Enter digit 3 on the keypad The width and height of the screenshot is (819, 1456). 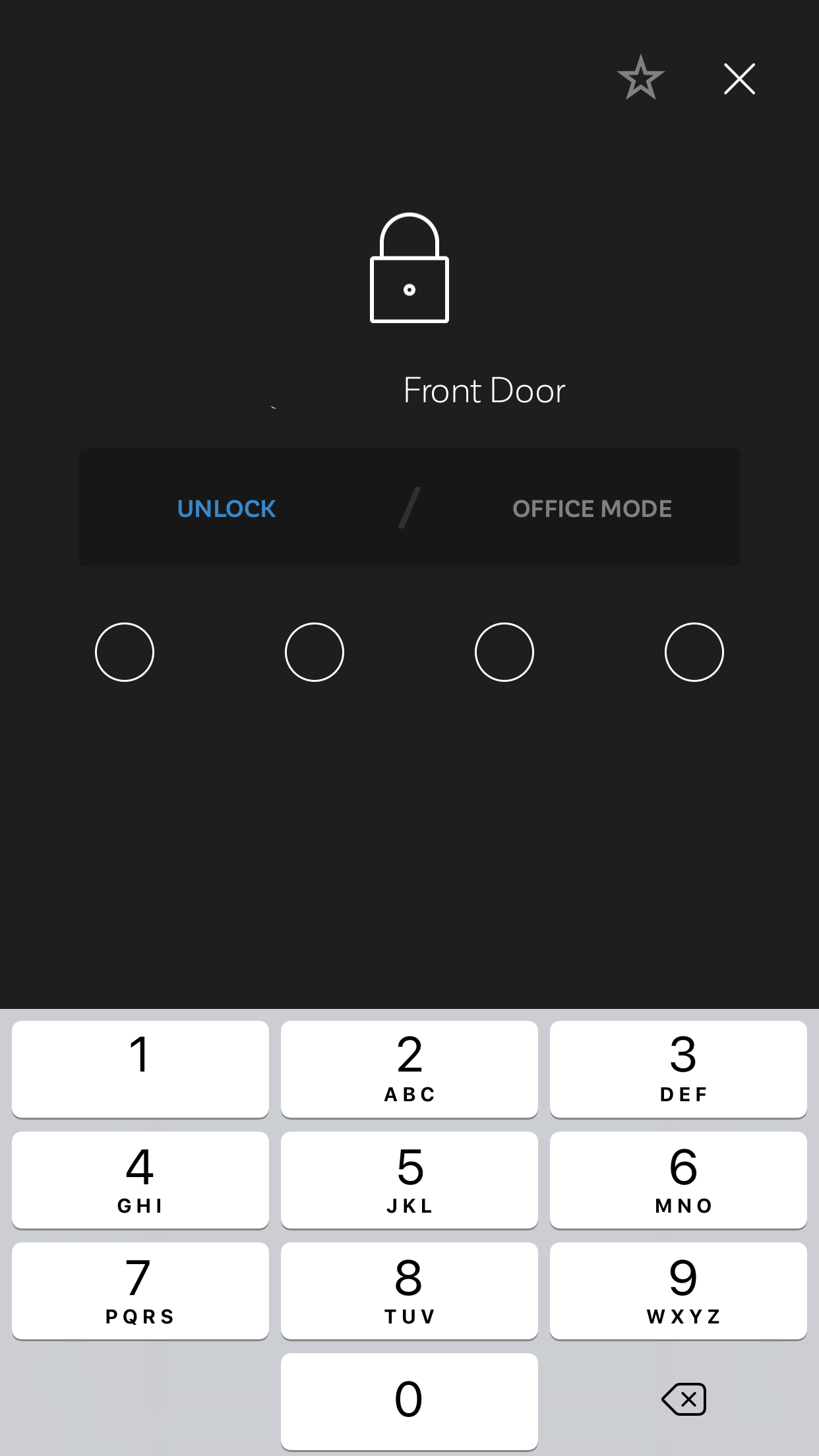tap(678, 1069)
